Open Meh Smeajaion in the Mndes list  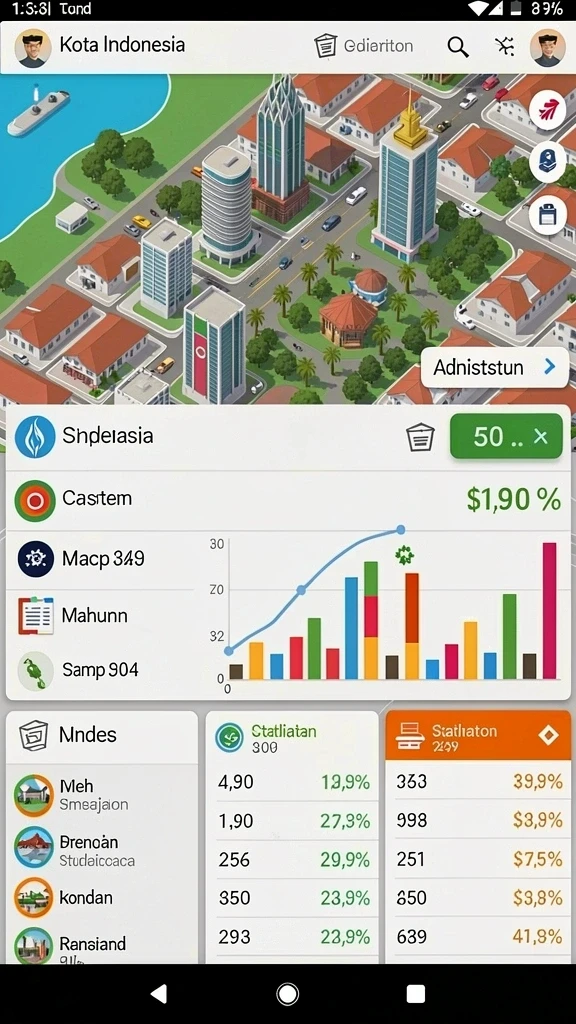101,795
